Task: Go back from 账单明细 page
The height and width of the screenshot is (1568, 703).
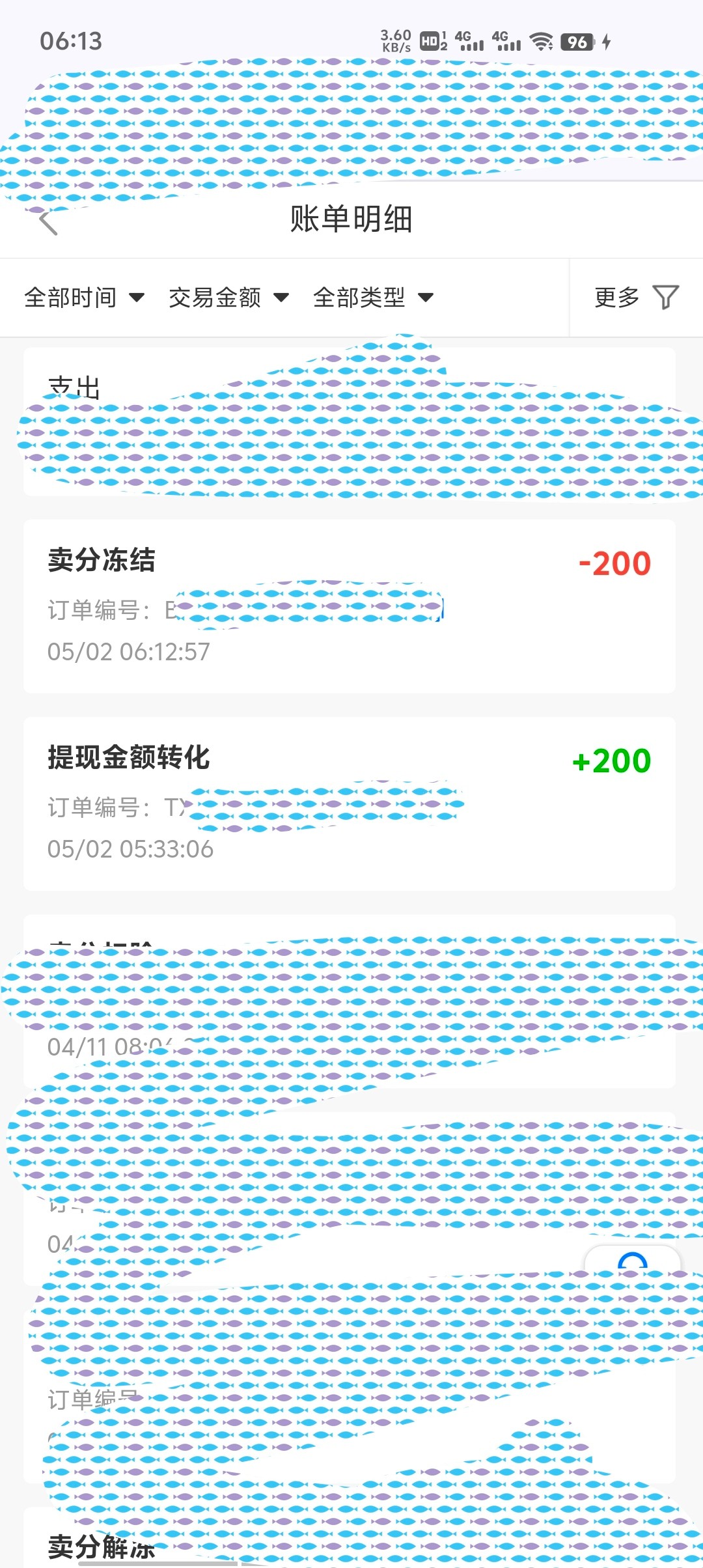Action: pos(49,223)
